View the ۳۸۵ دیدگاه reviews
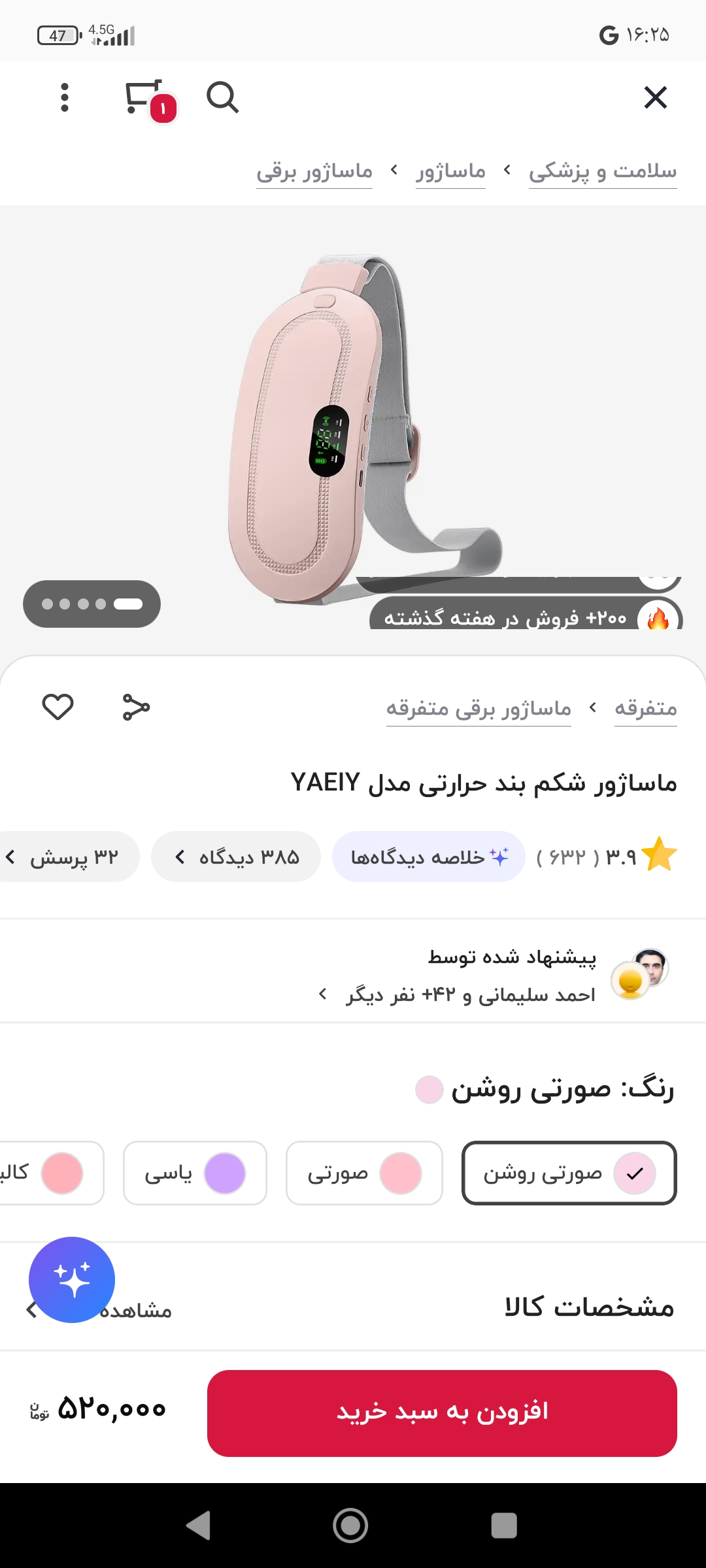Screen dimensions: 706x1568 236,857
